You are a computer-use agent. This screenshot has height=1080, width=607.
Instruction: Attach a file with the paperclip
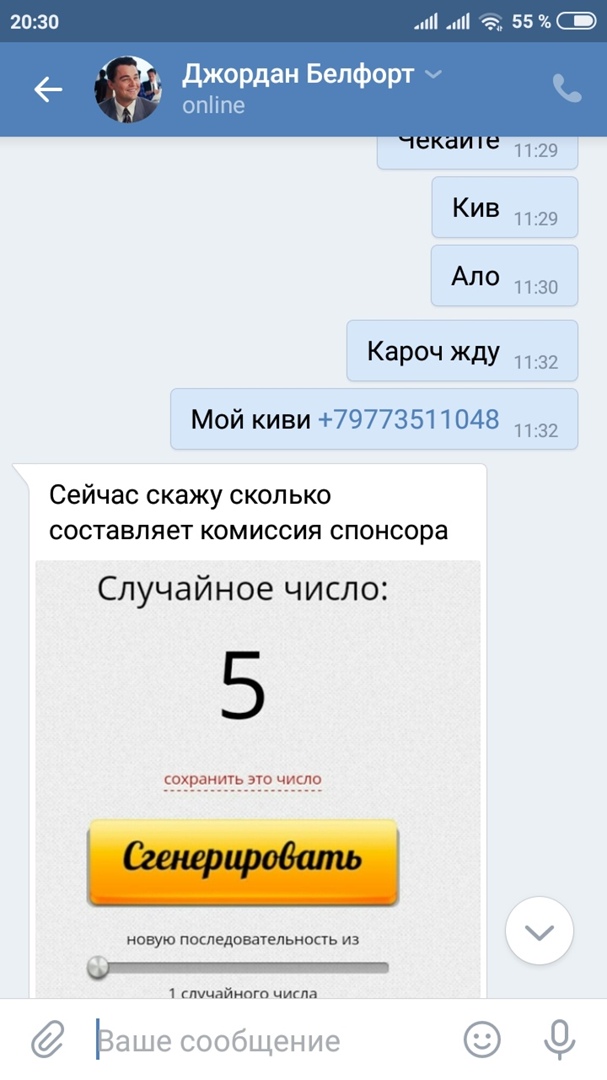(46, 1041)
